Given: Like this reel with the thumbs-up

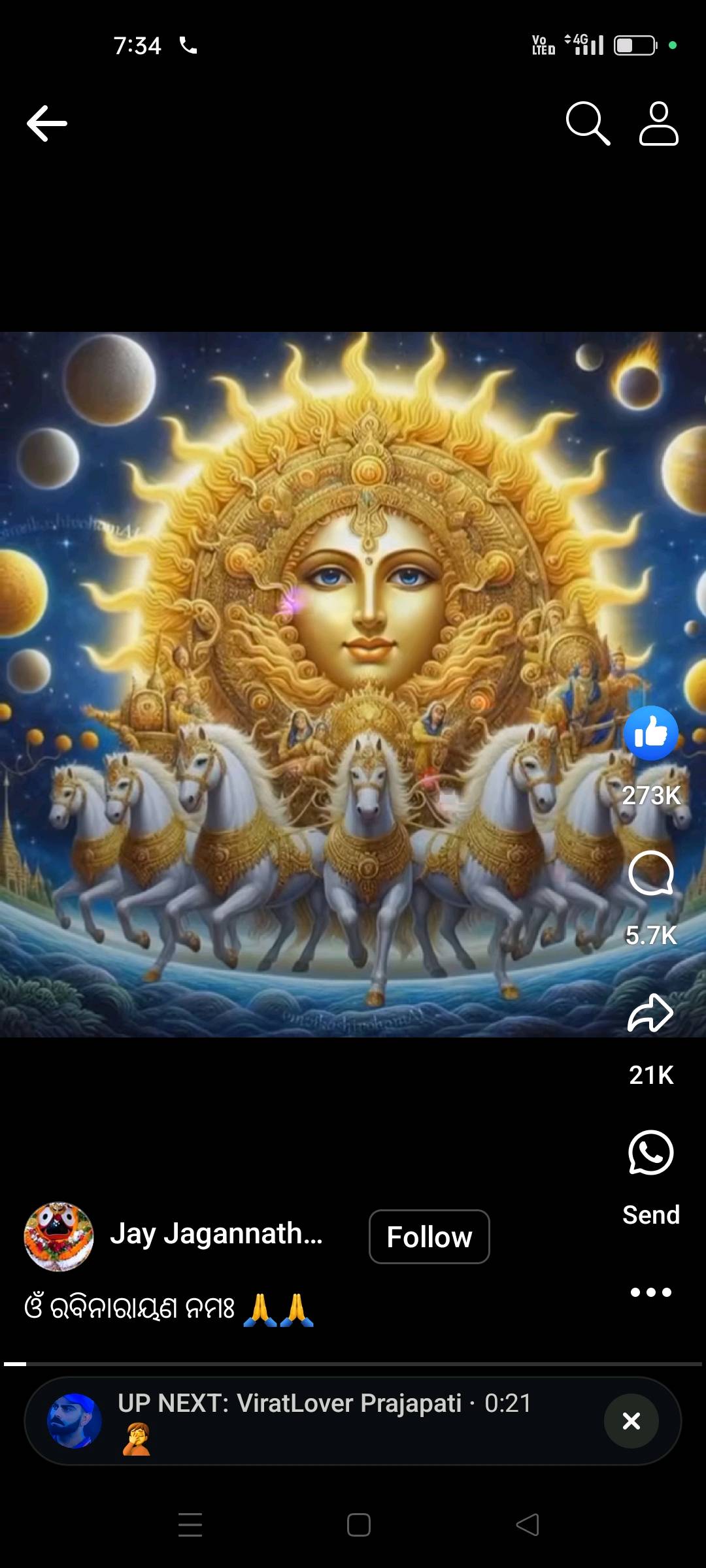Looking at the screenshot, I should (x=651, y=733).
